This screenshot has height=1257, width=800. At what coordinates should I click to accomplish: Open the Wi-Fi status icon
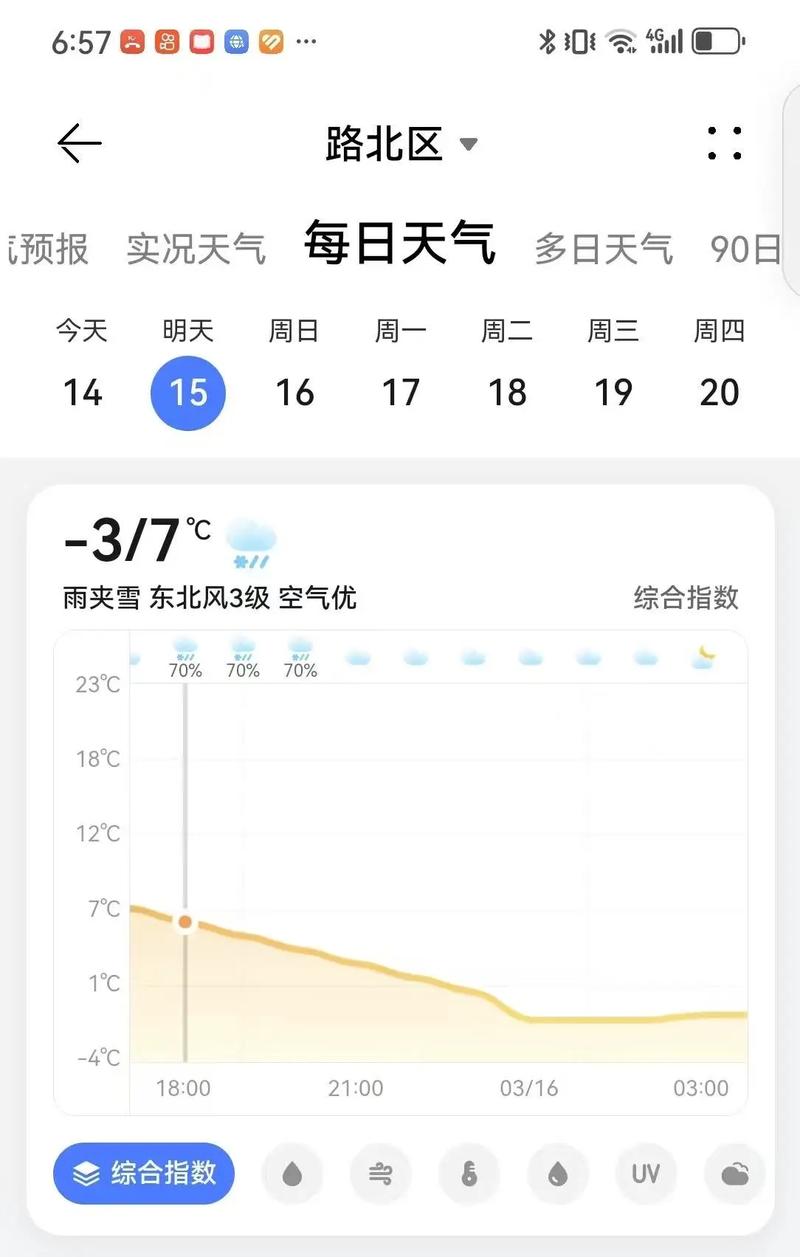click(x=622, y=40)
